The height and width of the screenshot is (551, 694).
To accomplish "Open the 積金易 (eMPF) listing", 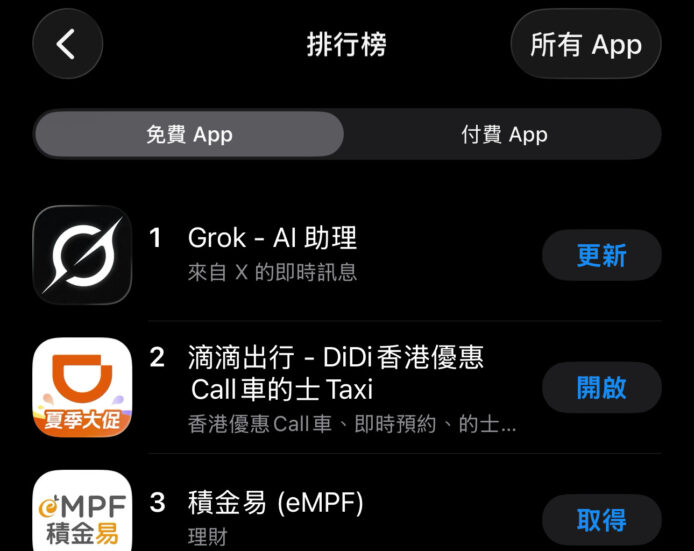I will click(x=275, y=503).
